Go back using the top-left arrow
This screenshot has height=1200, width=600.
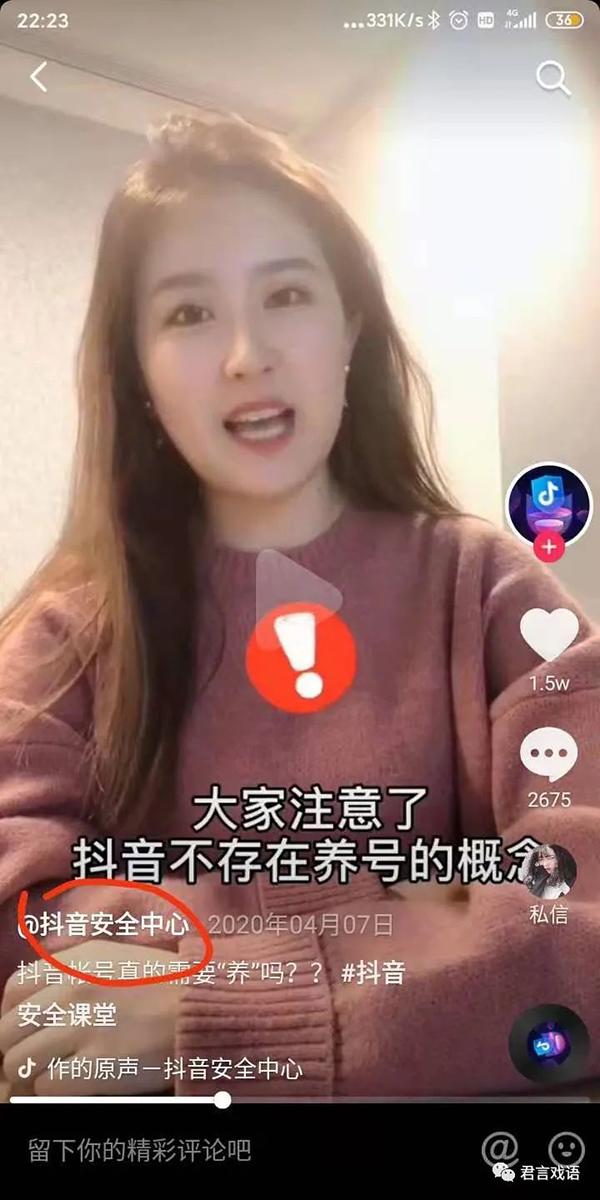[x=38, y=78]
